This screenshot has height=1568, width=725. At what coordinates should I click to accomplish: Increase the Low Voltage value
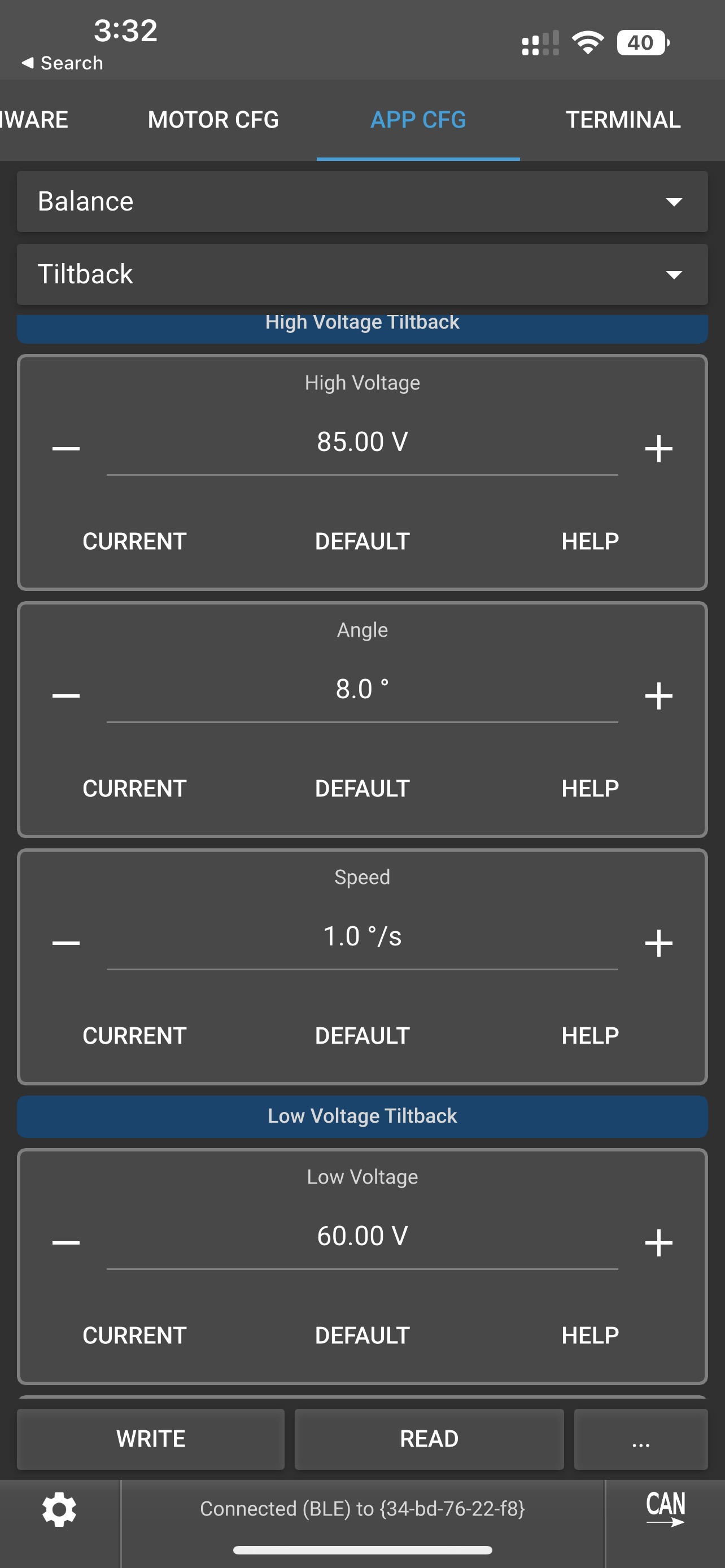658,1242
